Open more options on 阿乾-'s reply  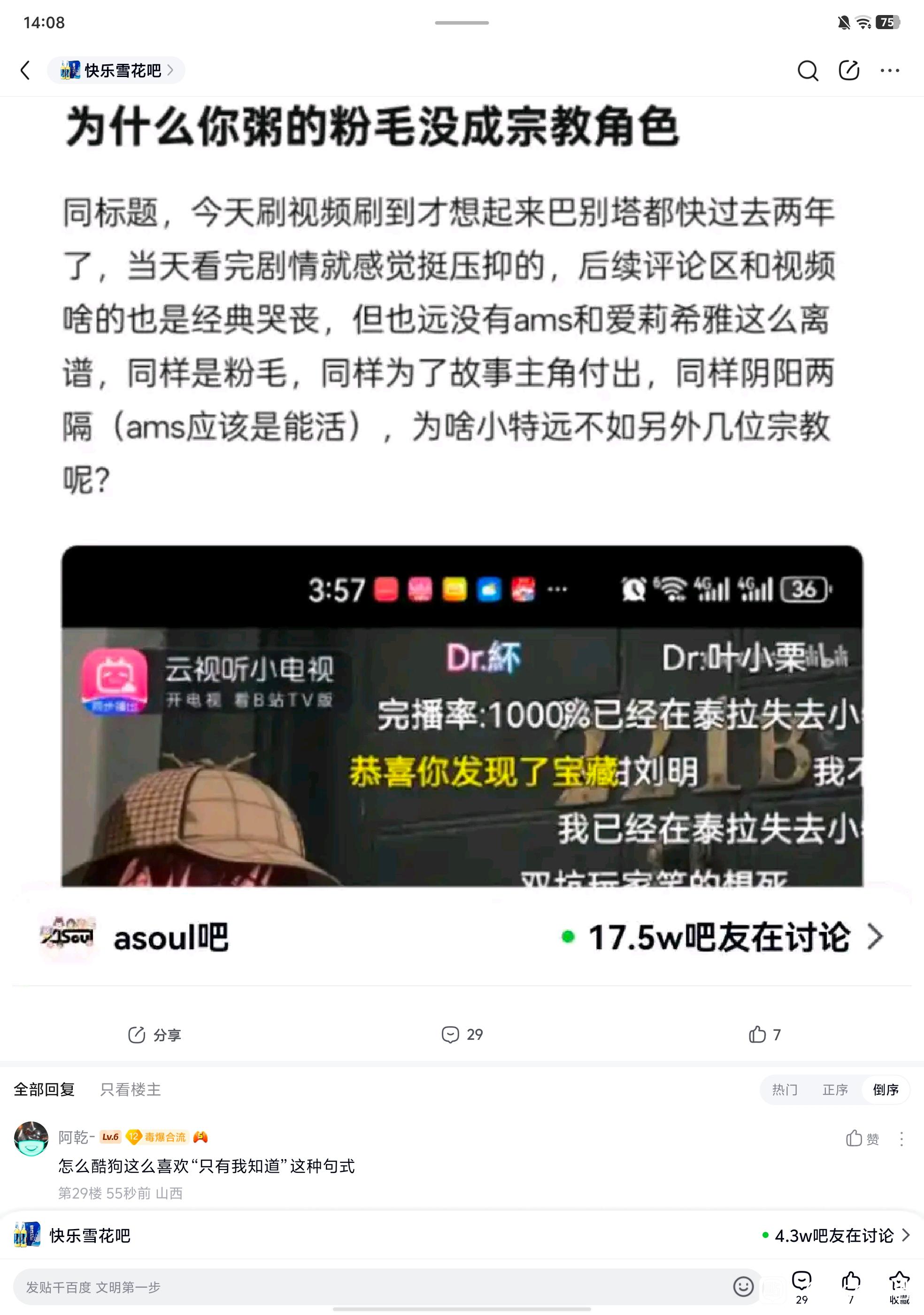(x=901, y=1138)
